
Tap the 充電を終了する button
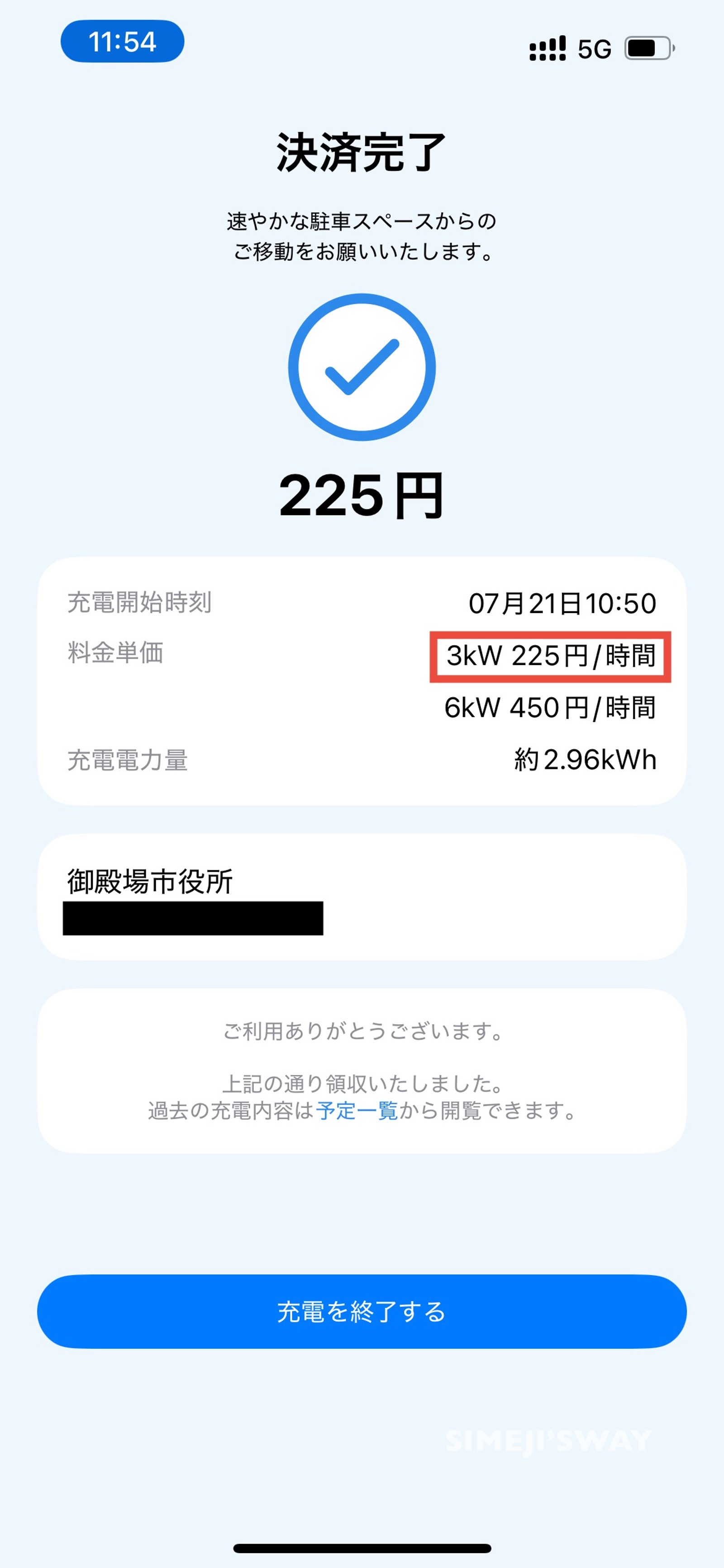(362, 1312)
